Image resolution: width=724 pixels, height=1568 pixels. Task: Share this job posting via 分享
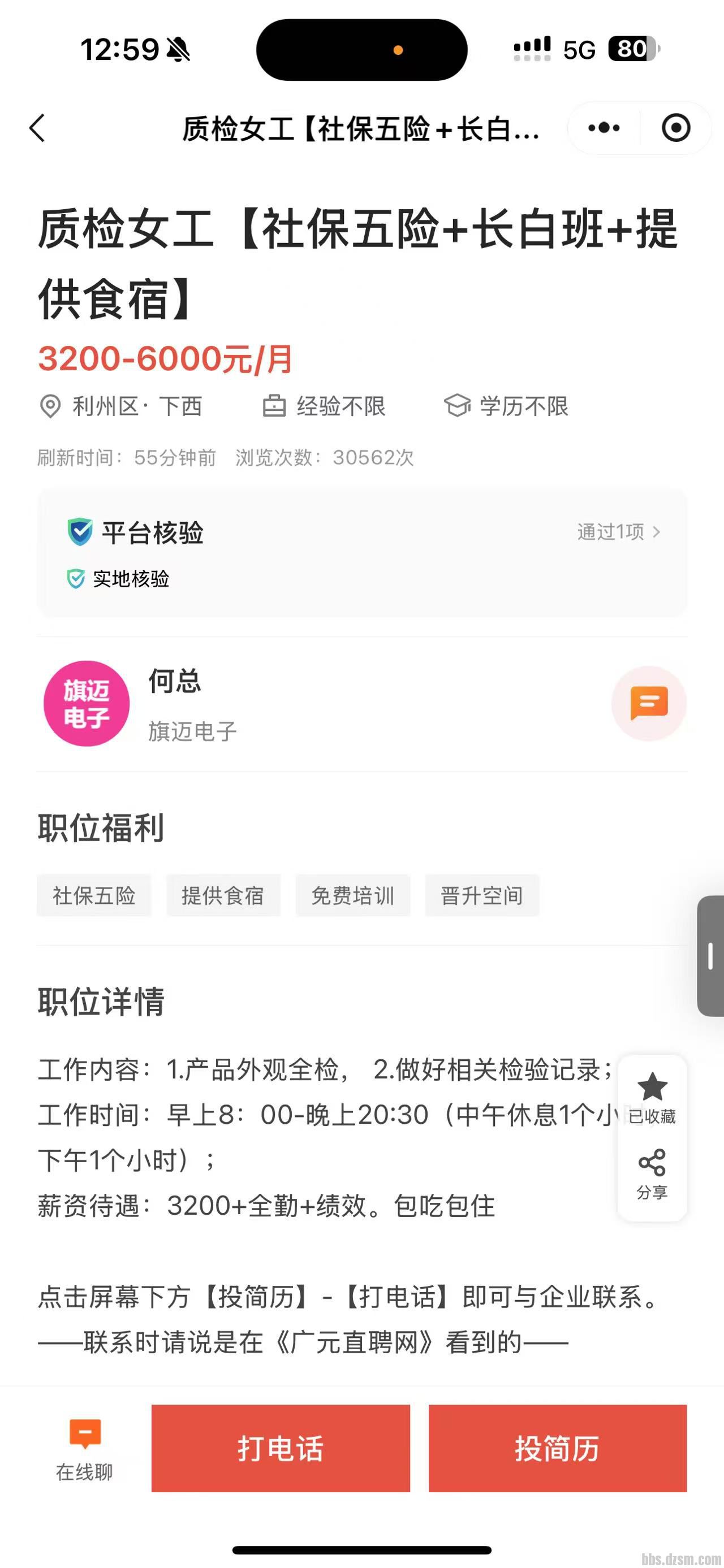[652, 1173]
